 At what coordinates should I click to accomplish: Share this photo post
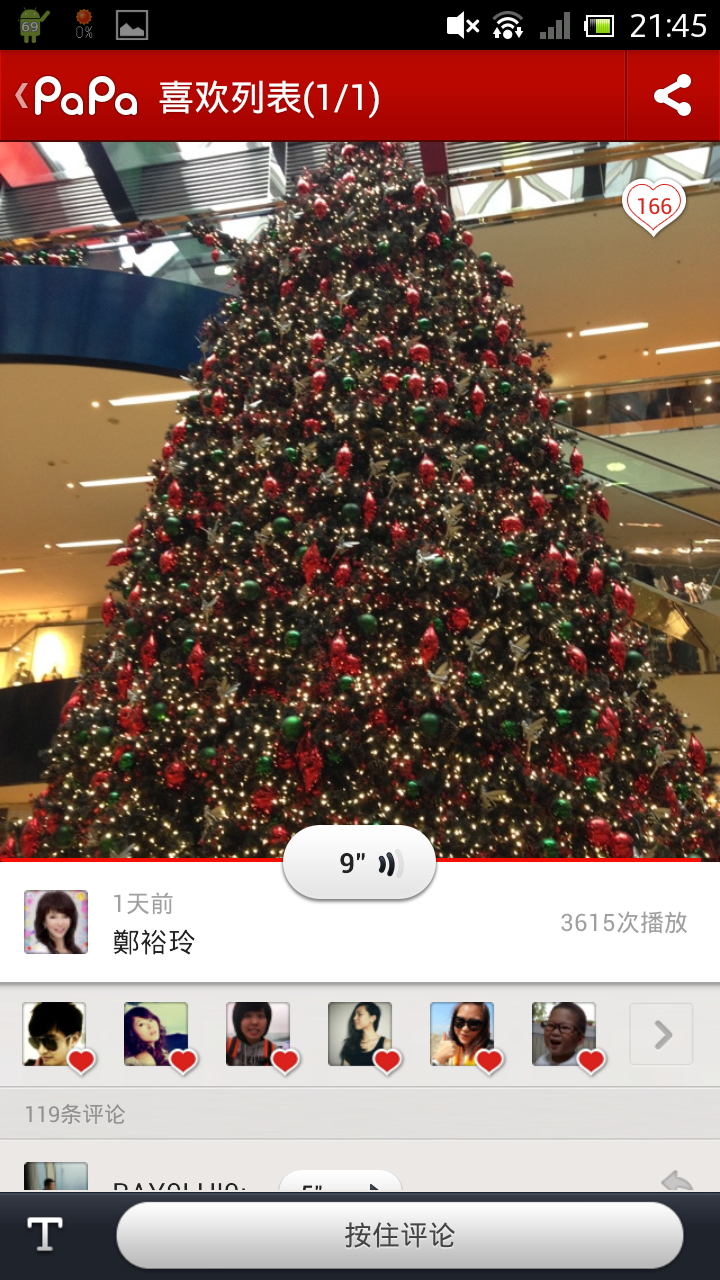[672, 97]
